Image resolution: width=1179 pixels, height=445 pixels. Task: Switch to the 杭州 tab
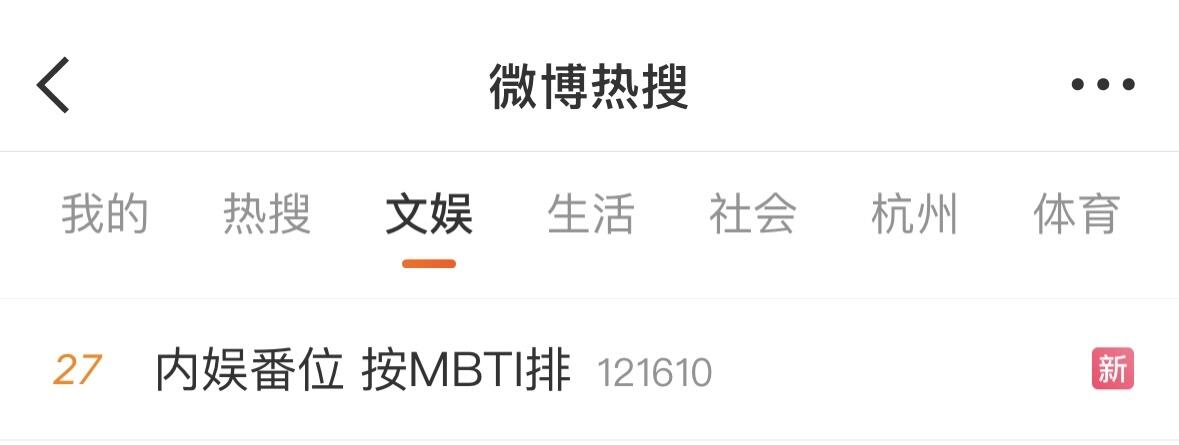pyautogui.click(x=915, y=215)
